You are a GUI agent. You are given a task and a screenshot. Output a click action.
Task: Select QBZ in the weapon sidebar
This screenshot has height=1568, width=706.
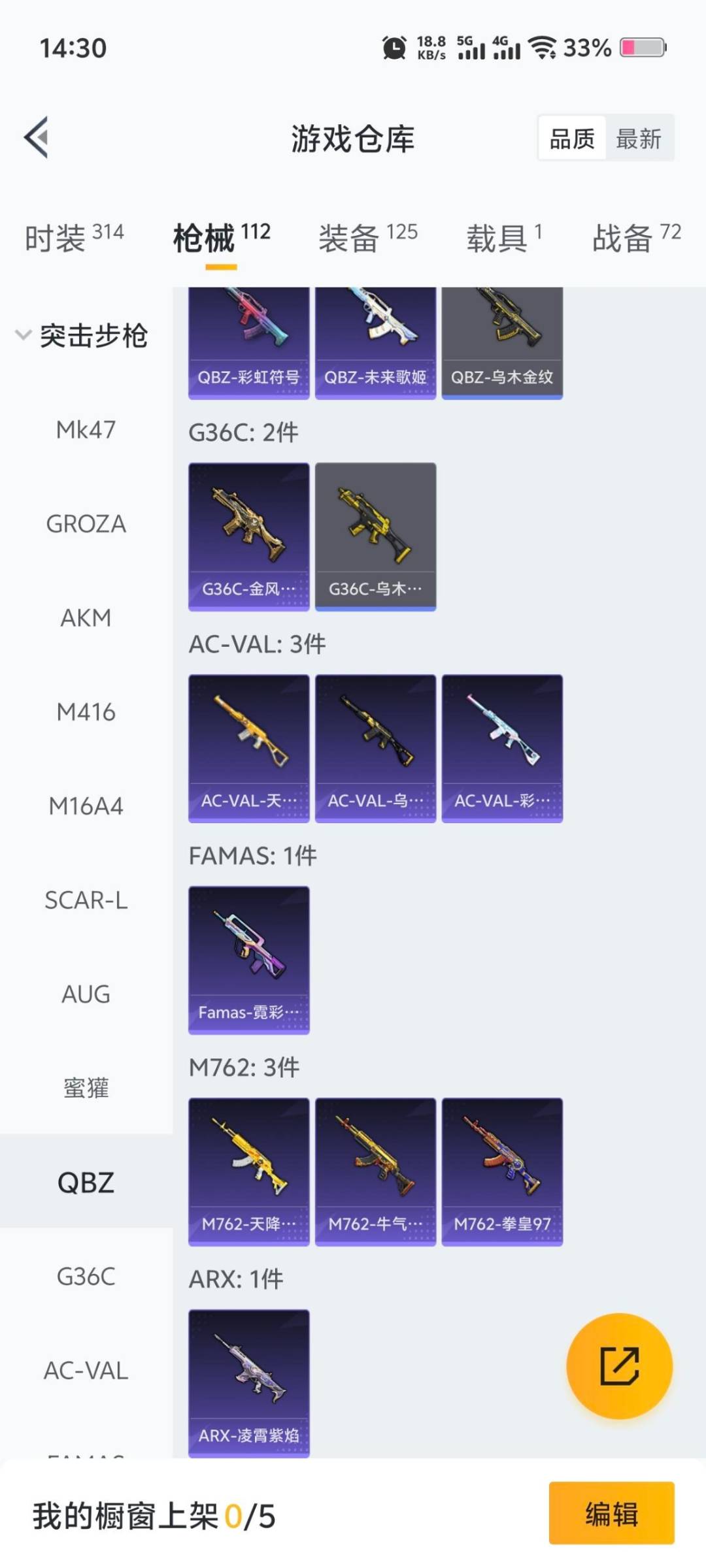pos(87,1183)
